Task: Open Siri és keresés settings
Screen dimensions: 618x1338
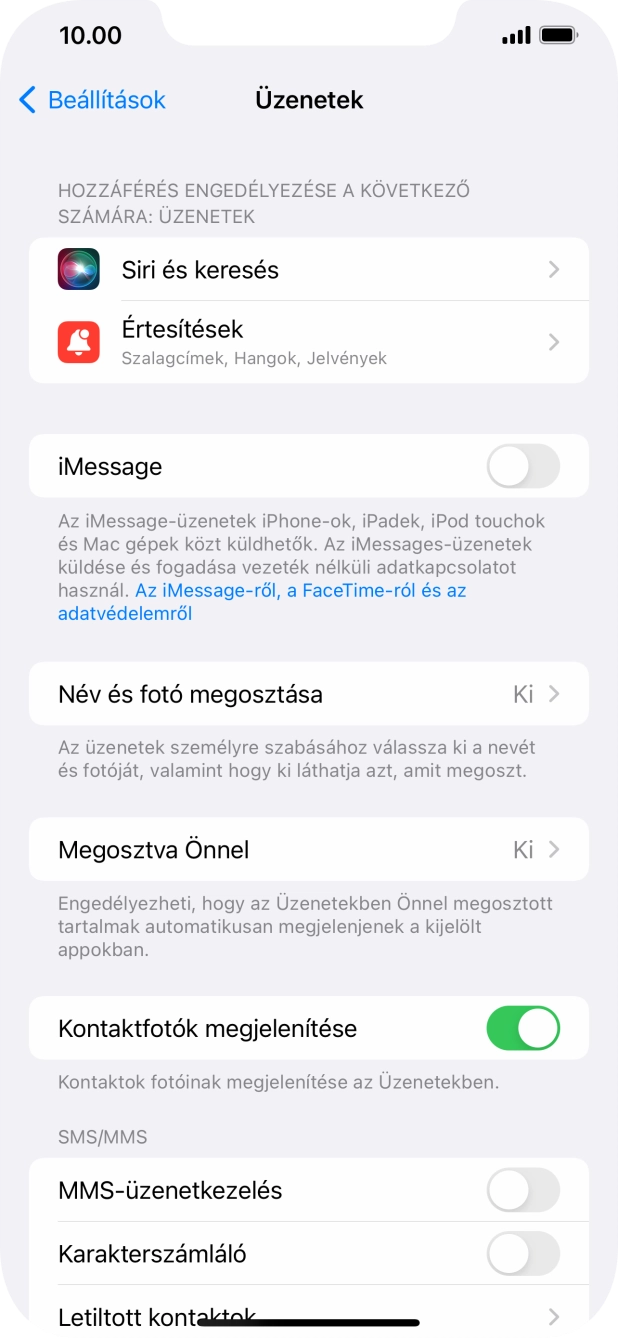Action: tap(308, 270)
